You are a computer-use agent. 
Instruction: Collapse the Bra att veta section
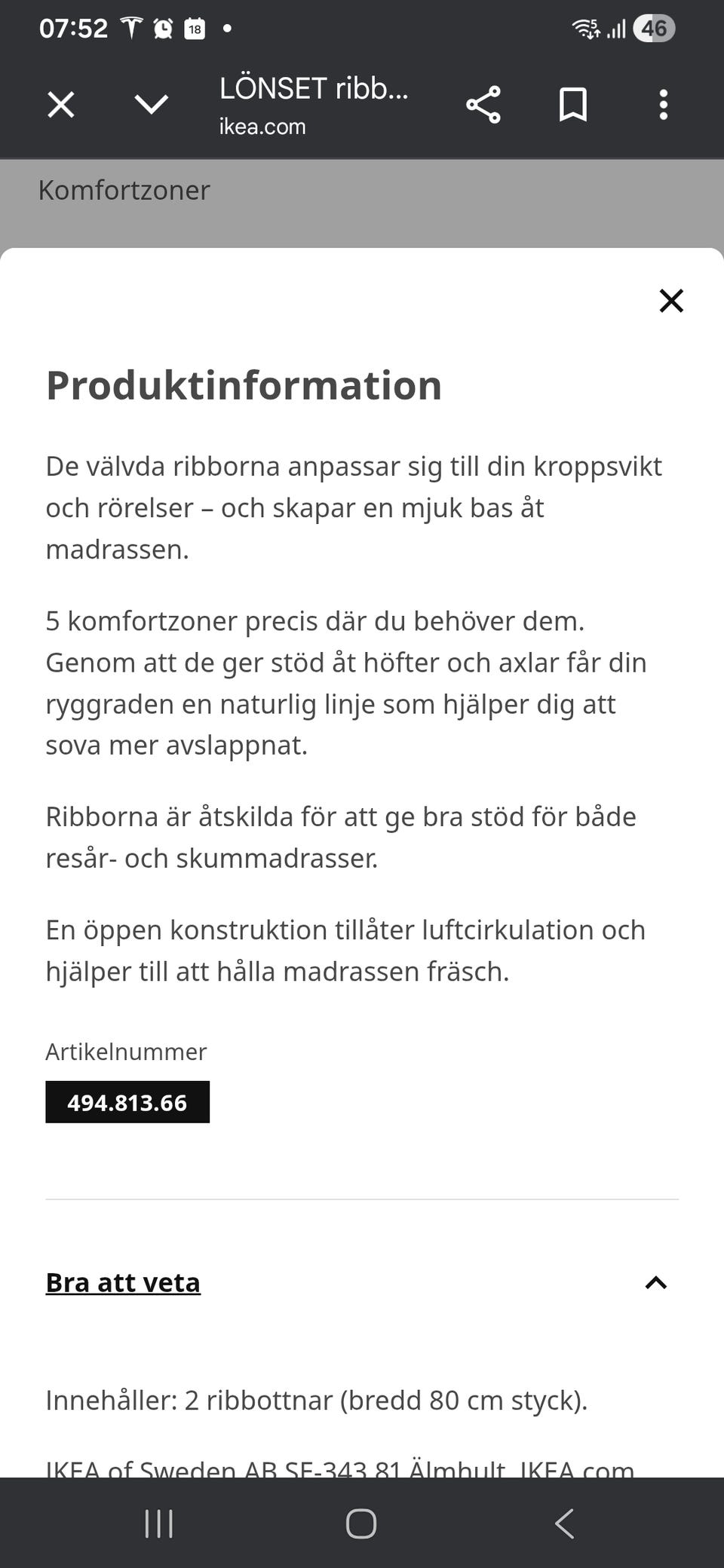tap(655, 1283)
